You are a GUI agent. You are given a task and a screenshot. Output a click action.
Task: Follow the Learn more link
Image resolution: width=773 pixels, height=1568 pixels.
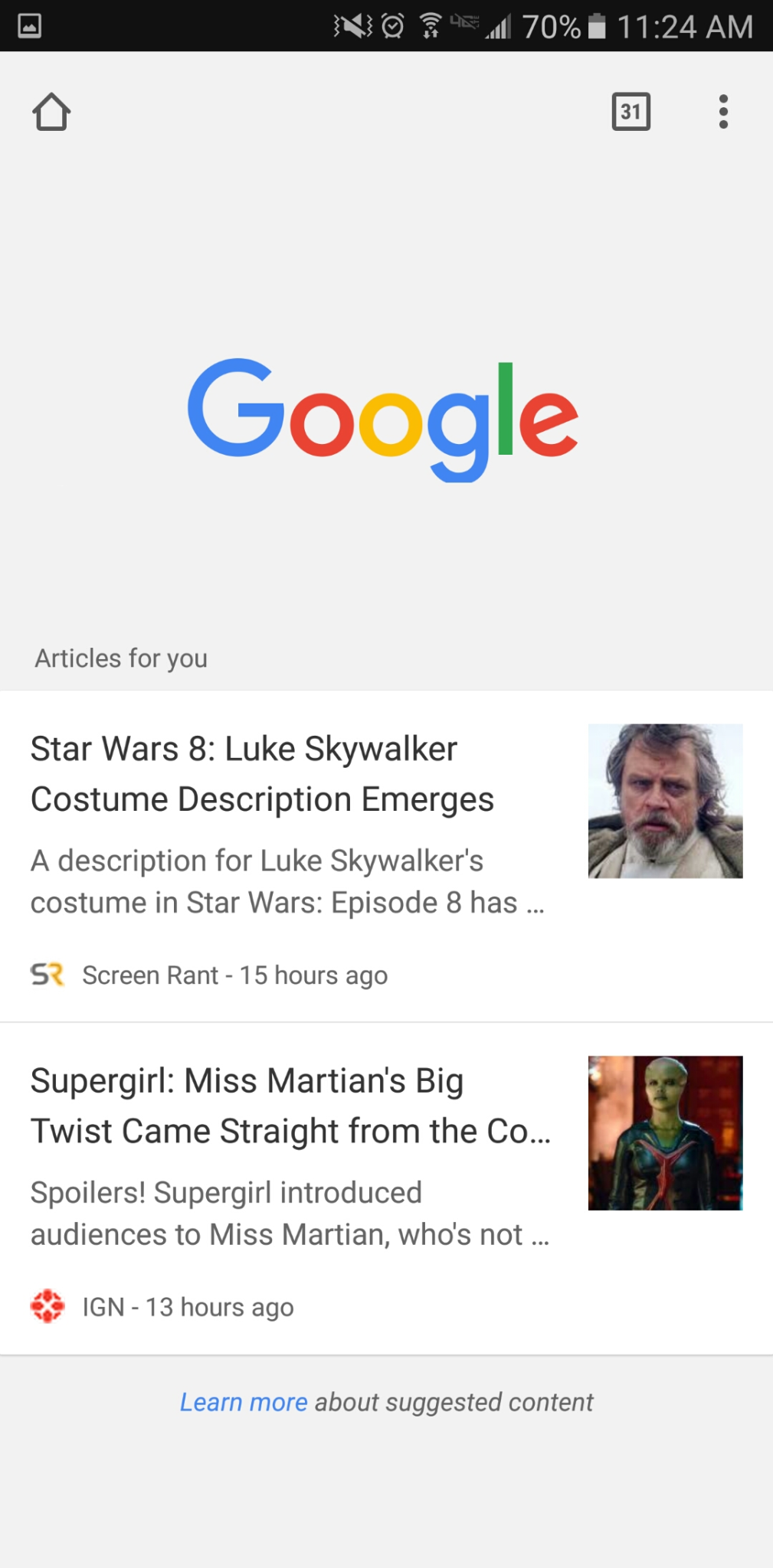[244, 1402]
